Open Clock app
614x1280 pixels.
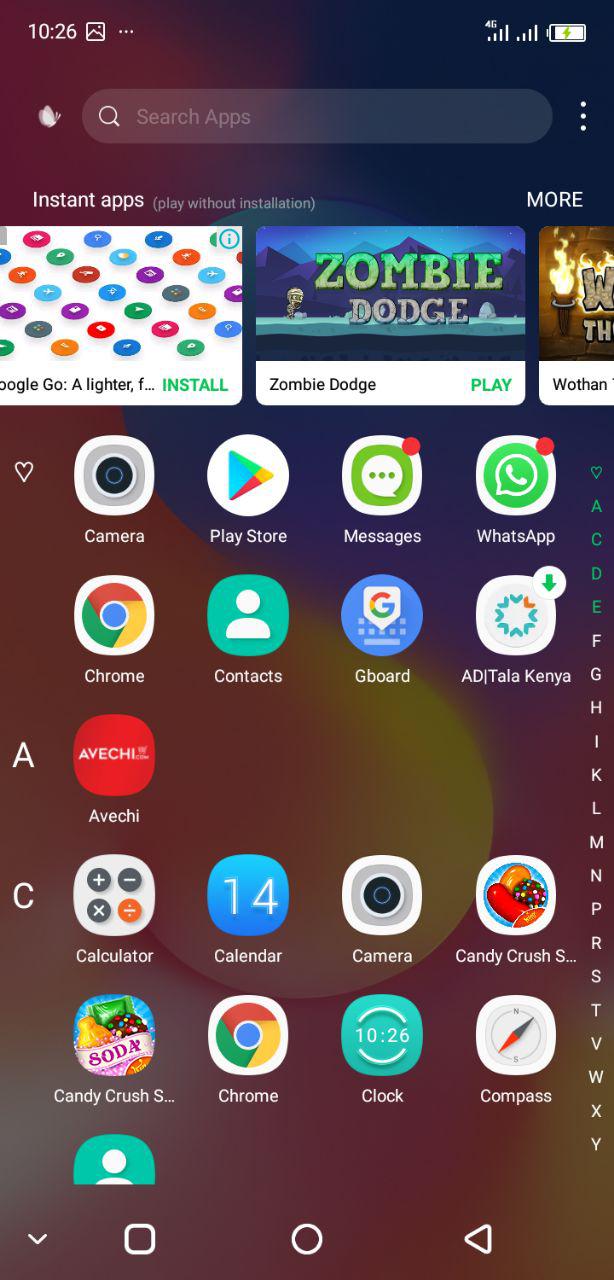point(382,1050)
